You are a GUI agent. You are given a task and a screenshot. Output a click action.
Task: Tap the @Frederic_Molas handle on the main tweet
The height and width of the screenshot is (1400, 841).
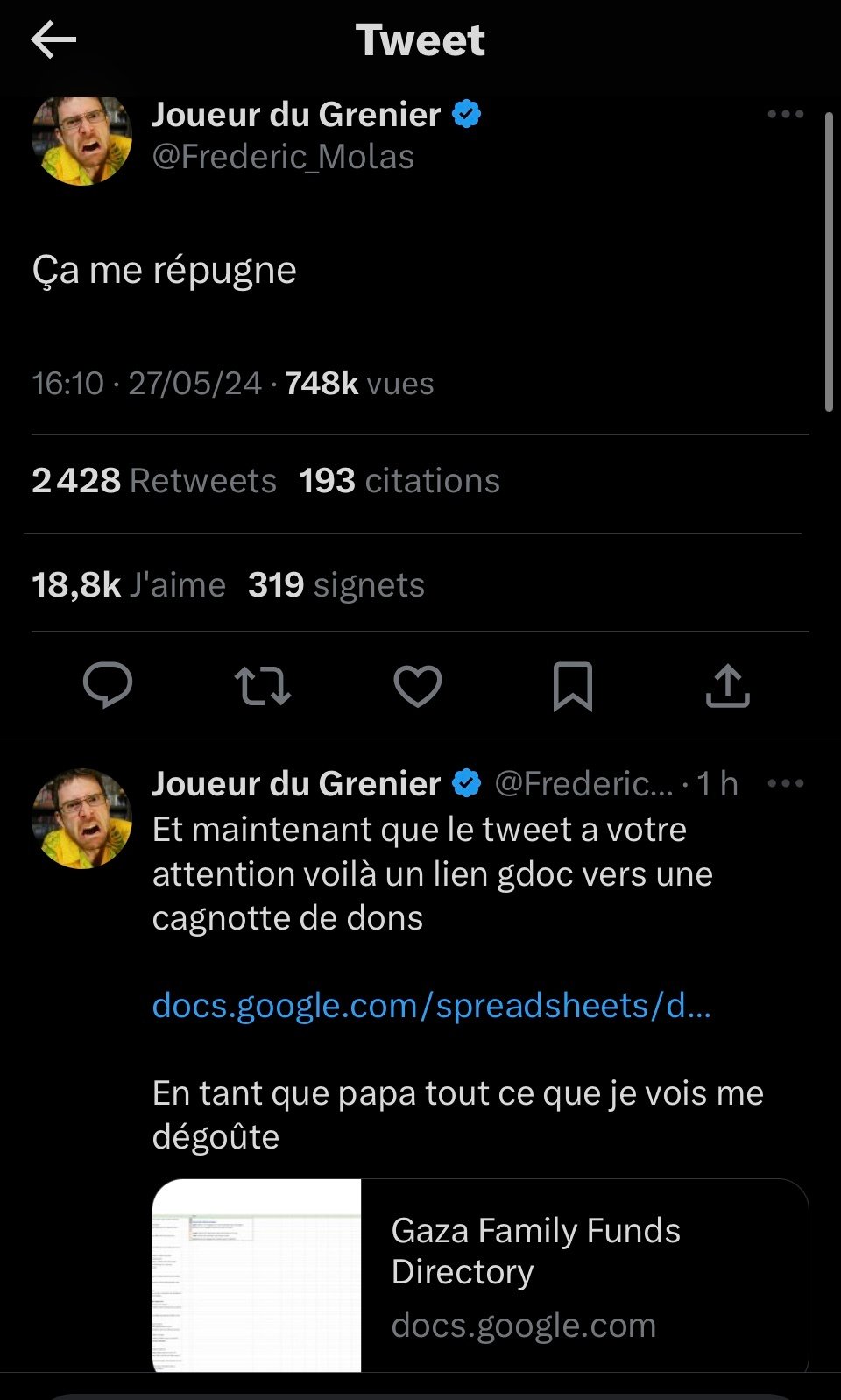click(283, 157)
